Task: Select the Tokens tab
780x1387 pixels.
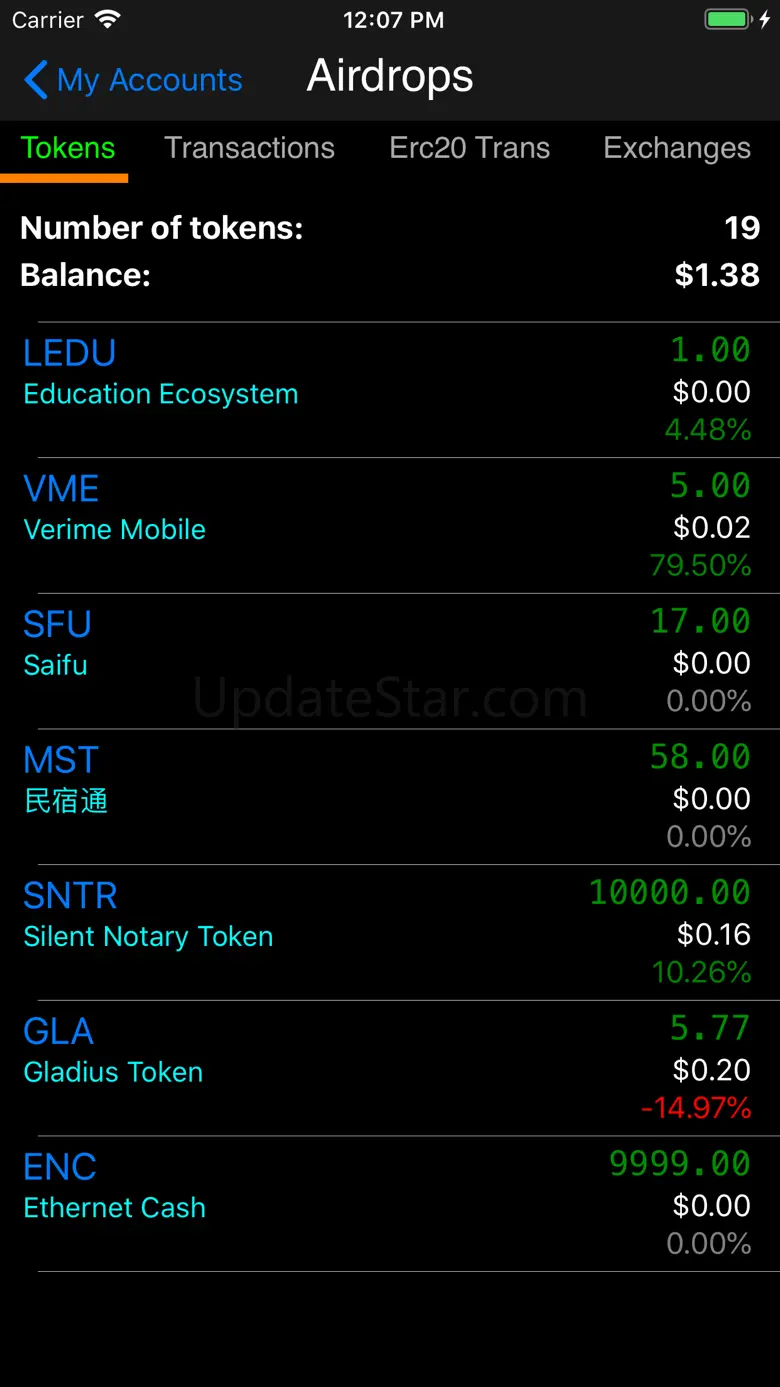Action: point(68,148)
